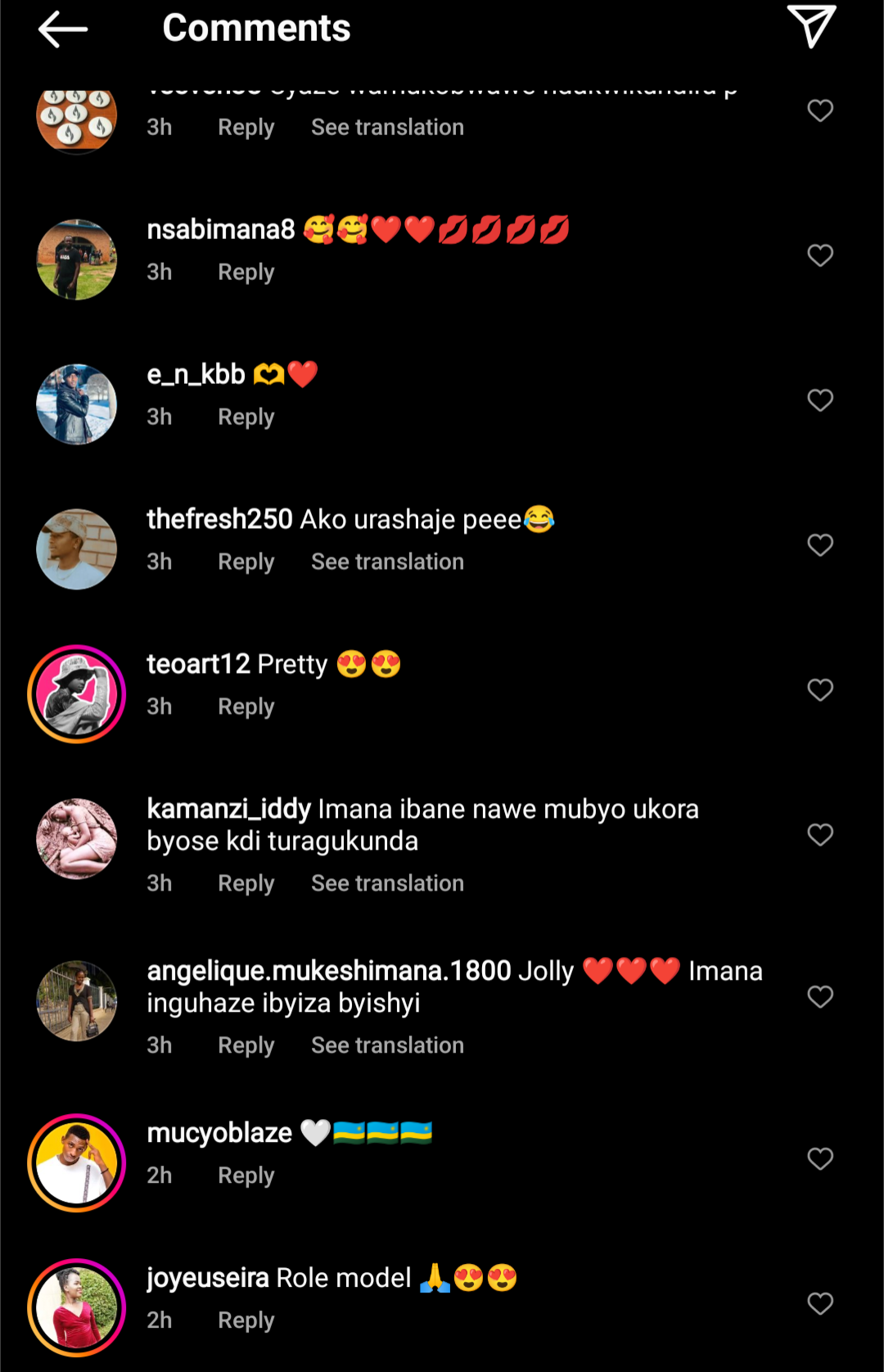Go back from the Comments screen
The width and height of the screenshot is (884, 1372).
click(63, 29)
